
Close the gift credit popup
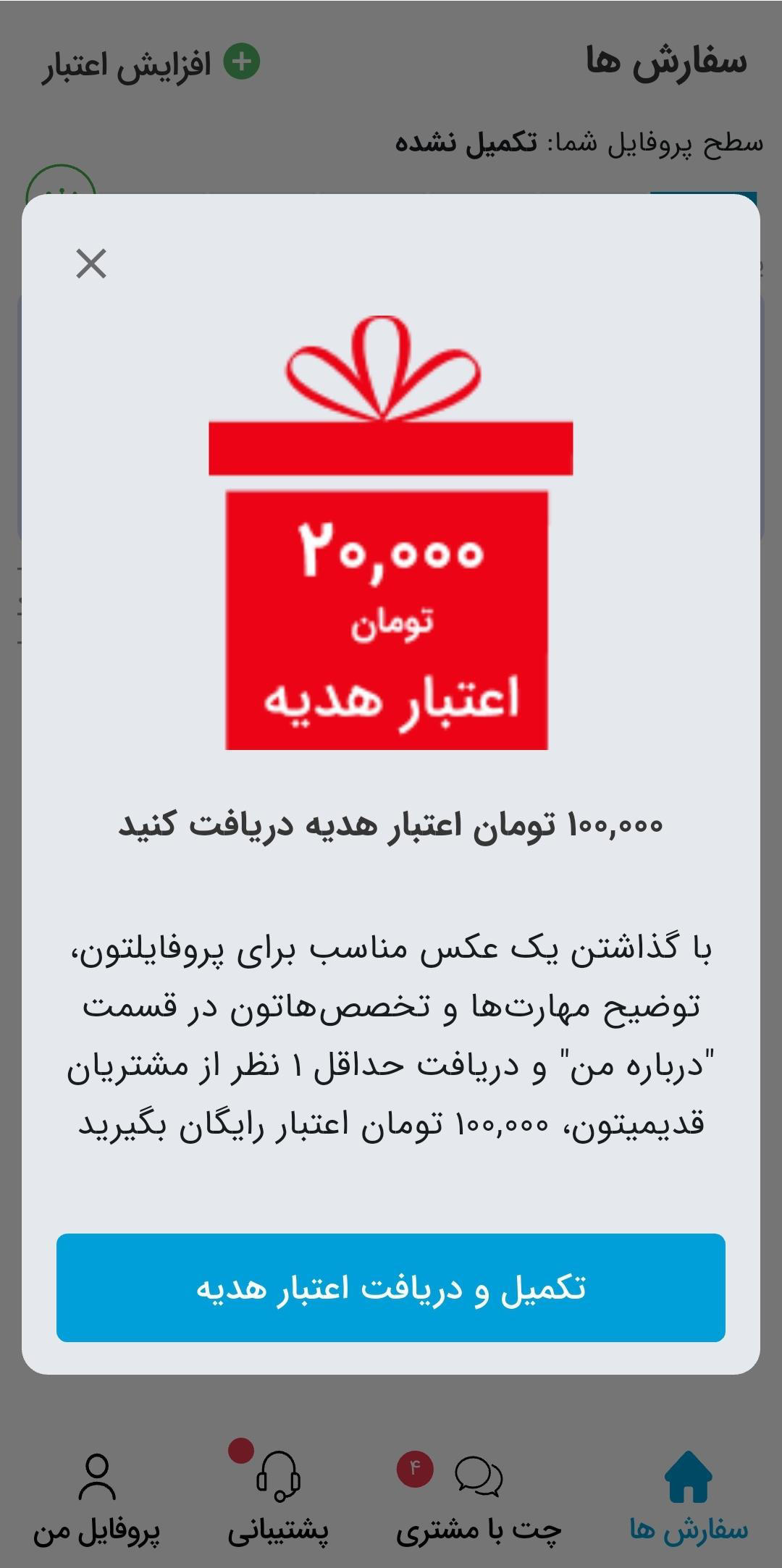click(91, 264)
